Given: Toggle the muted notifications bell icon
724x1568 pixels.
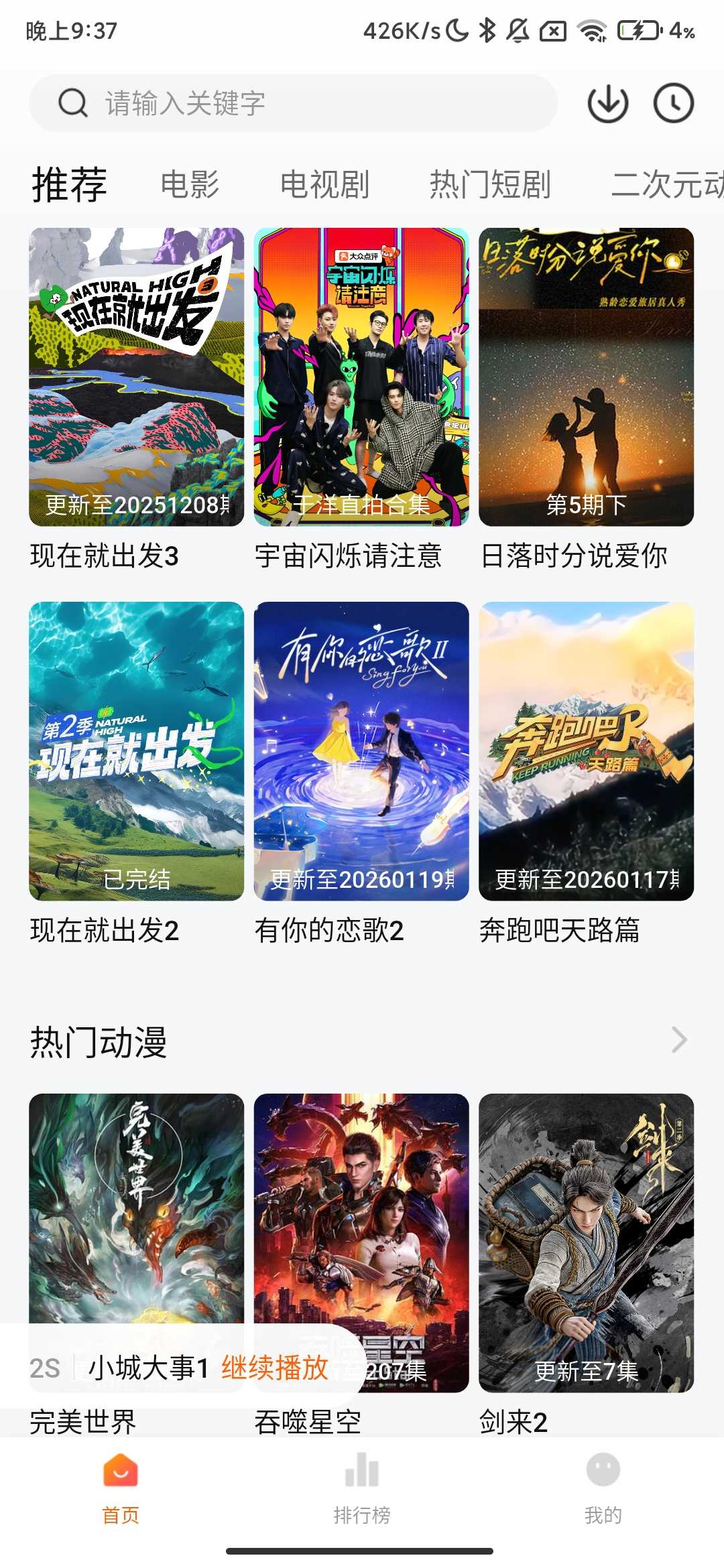Looking at the screenshot, I should point(517,29).
